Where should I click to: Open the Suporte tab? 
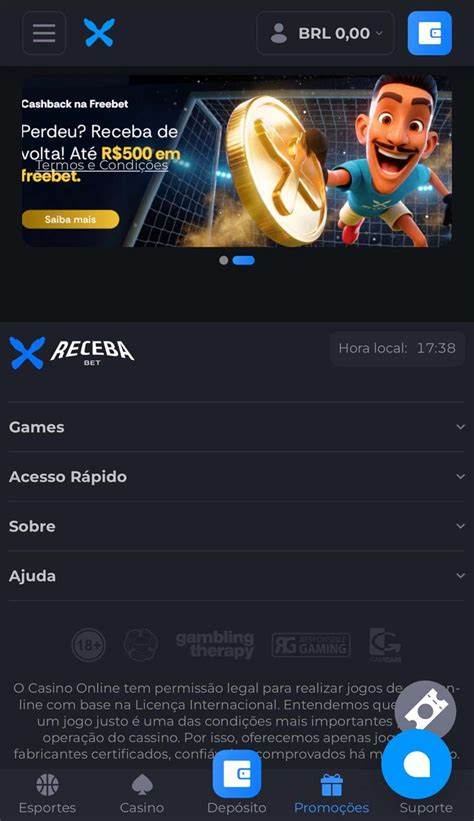[426, 806]
